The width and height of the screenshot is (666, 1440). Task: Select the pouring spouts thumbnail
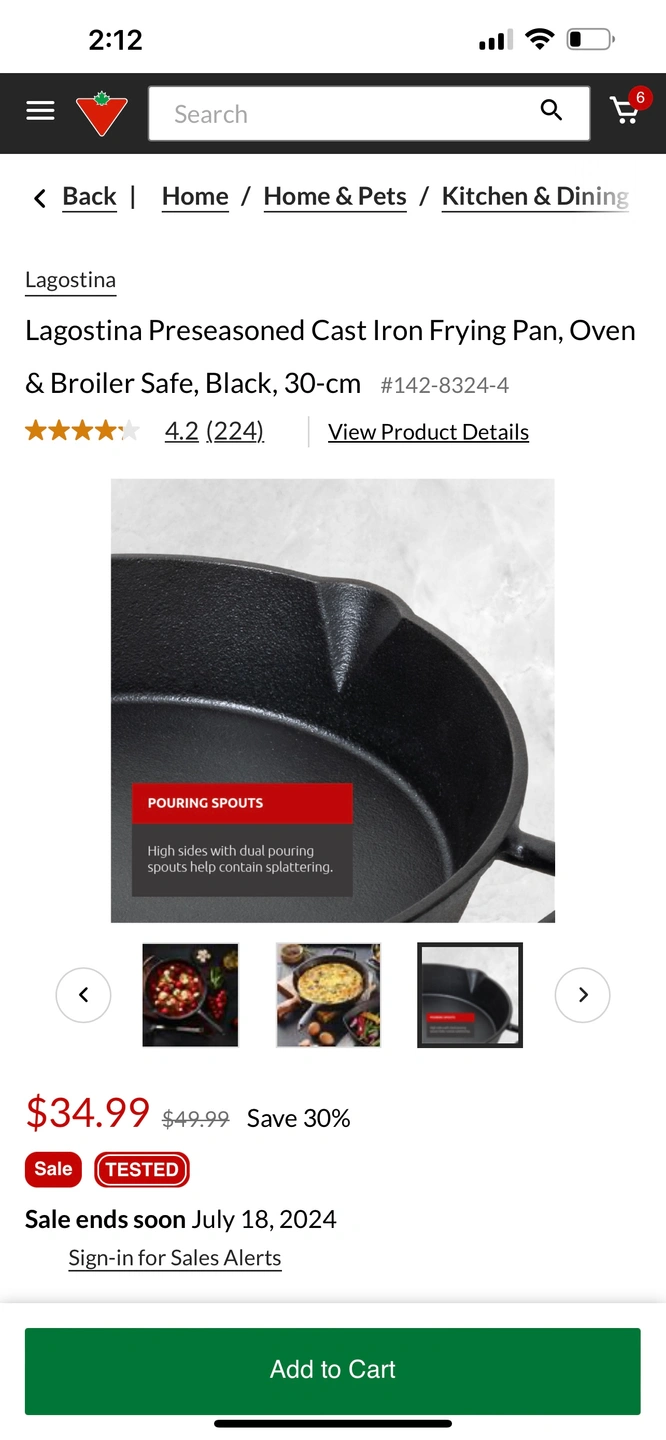pyautogui.click(x=470, y=995)
